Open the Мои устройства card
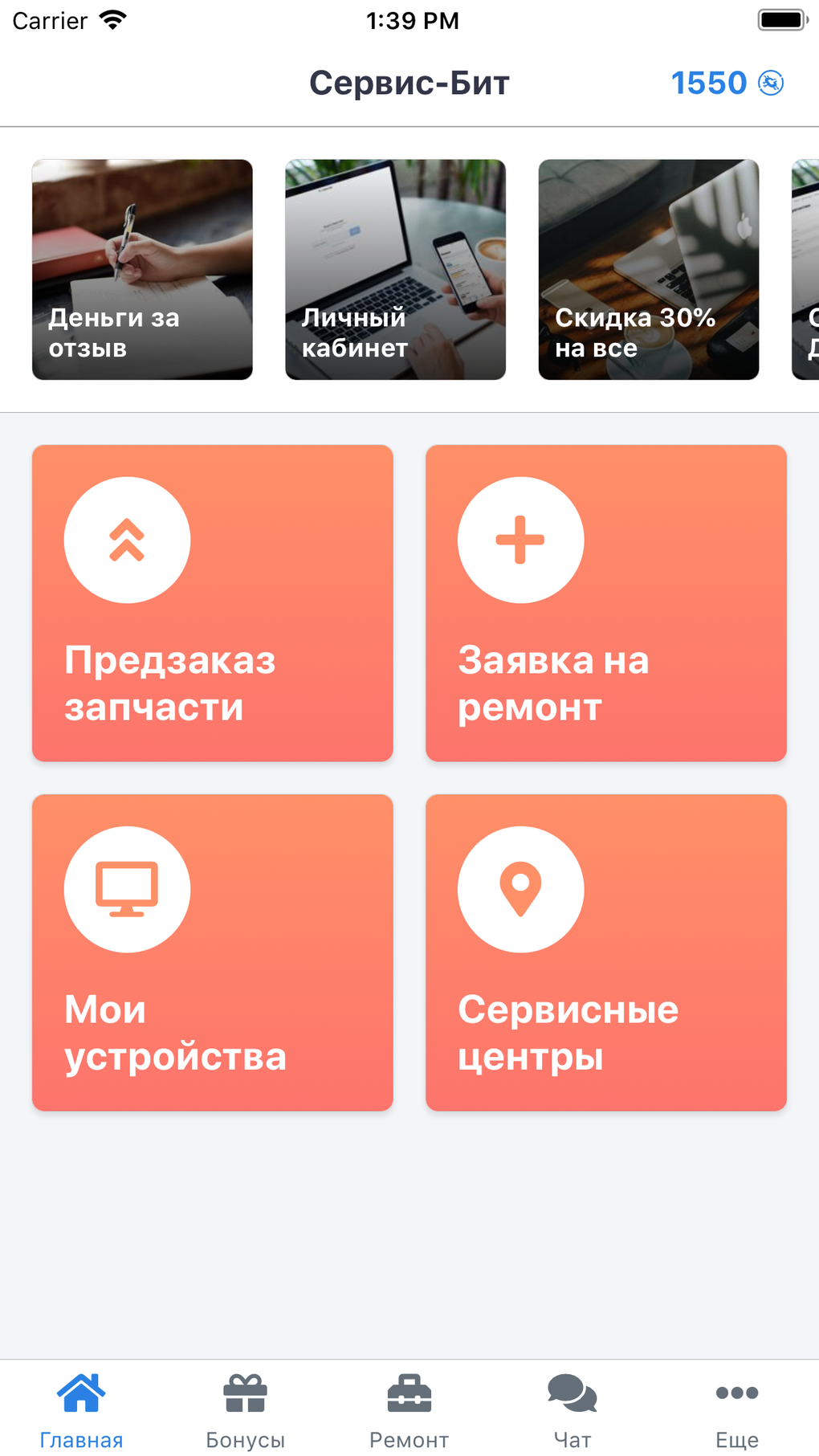Viewport: 819px width, 1456px height. pos(212,952)
